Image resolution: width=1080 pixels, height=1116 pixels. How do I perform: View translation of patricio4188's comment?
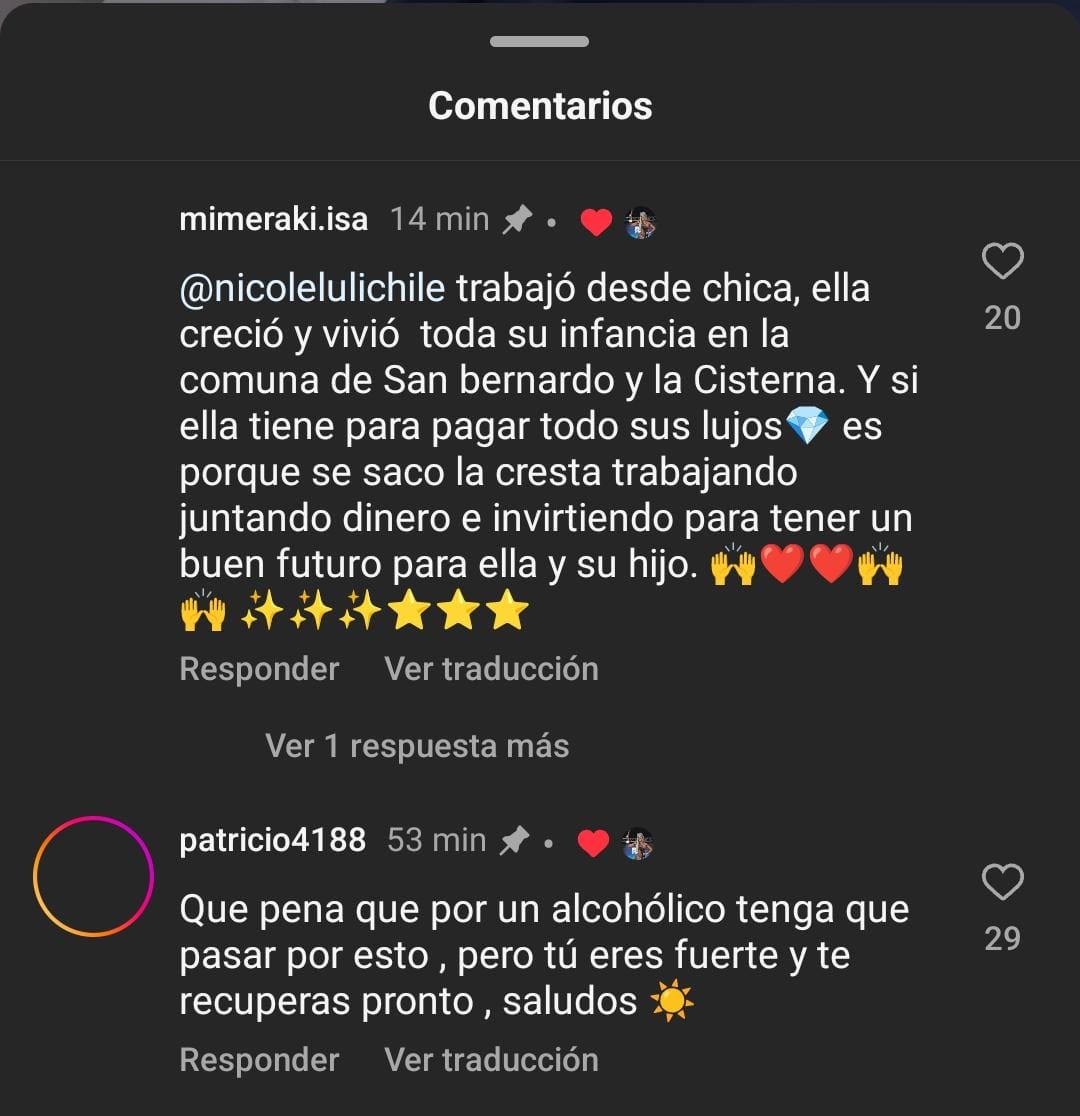(x=491, y=1060)
